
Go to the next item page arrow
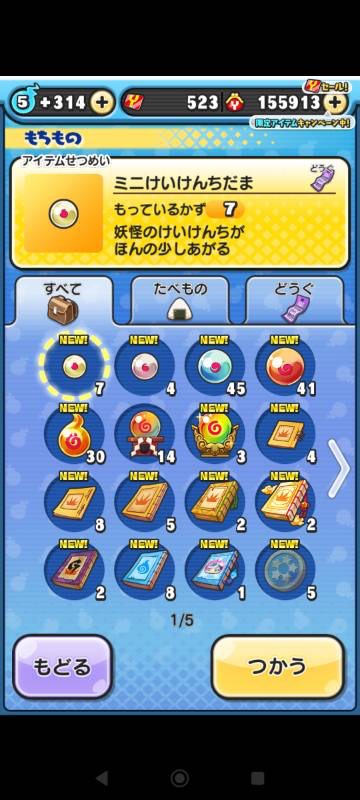339,468
